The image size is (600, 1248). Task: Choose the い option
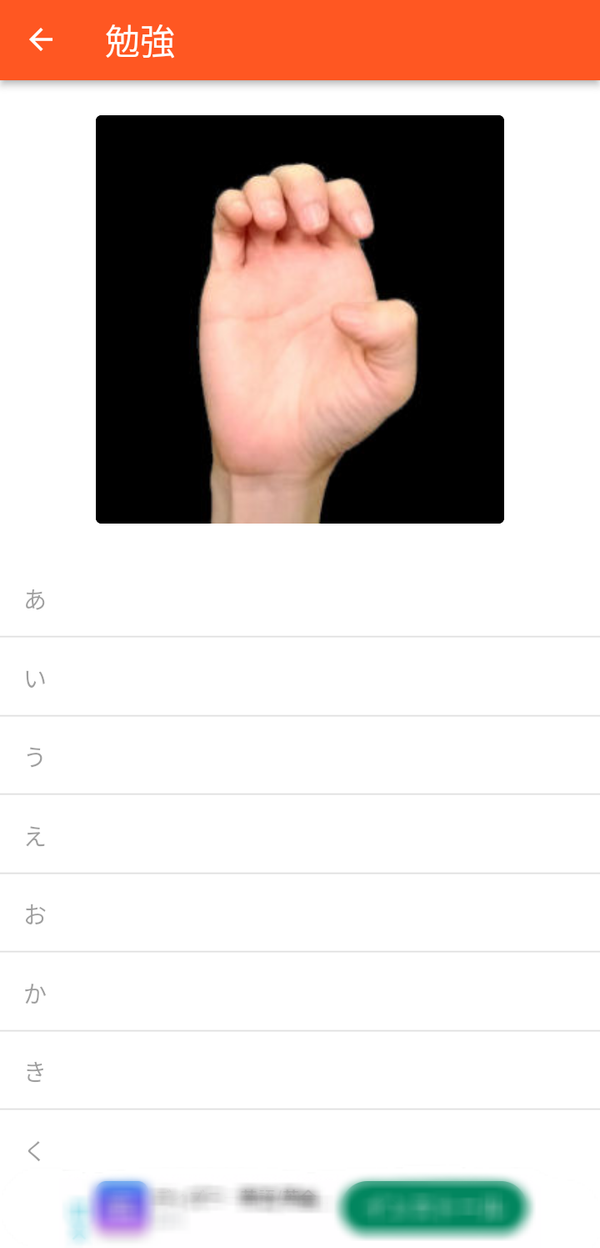(300, 677)
